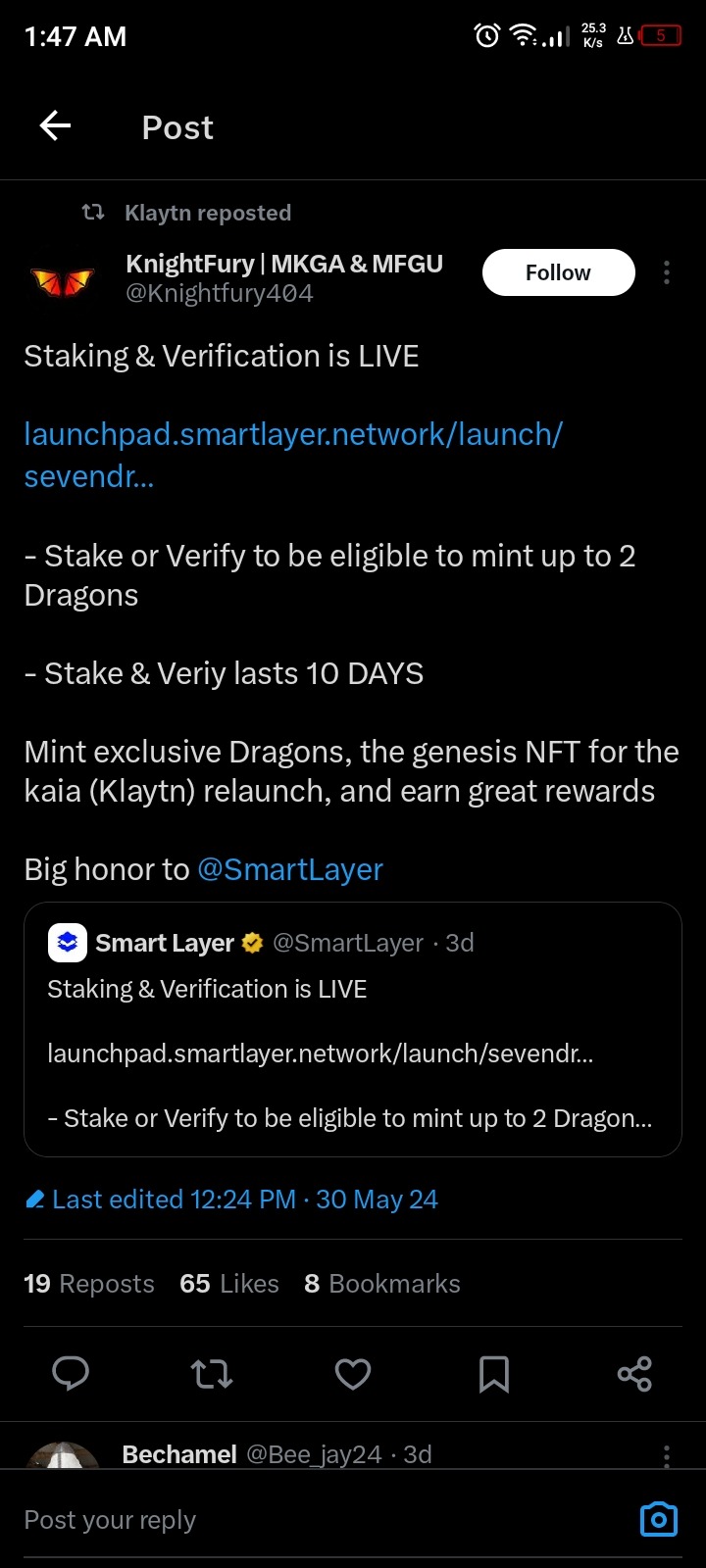Open overflow menu on KnightFury's post
This screenshot has height=1568, width=706.
coord(667,272)
